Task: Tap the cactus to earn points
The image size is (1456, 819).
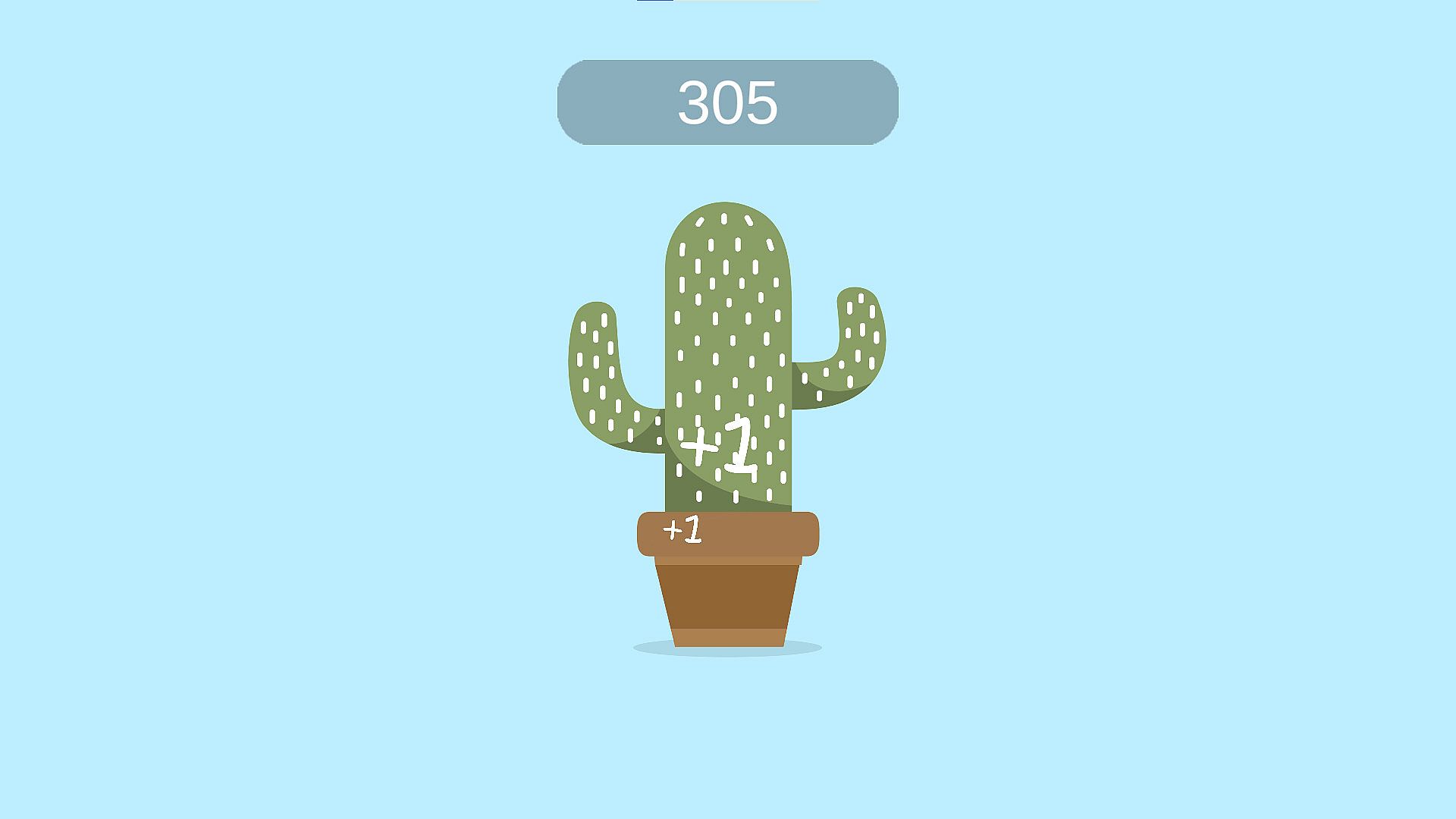Action: click(x=728, y=341)
